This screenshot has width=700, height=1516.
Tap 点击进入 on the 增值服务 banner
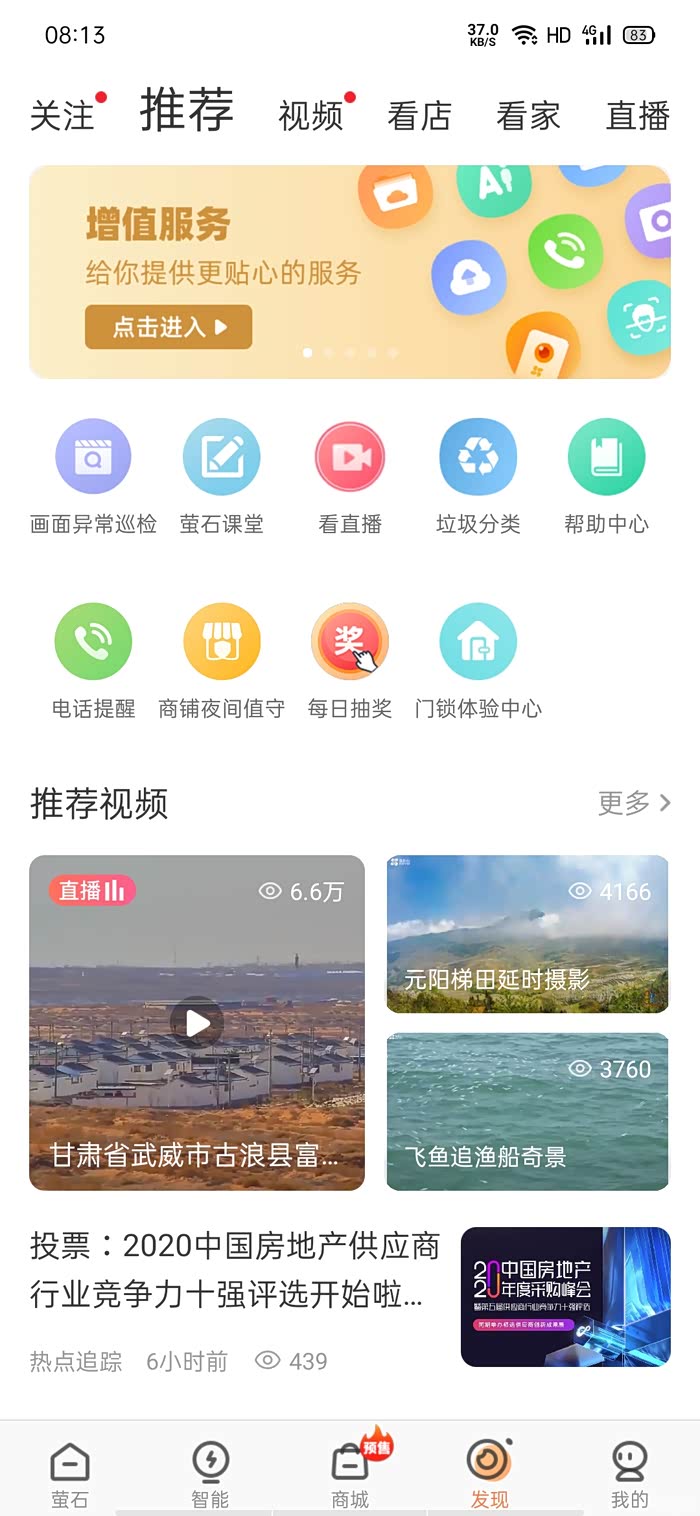[x=168, y=327]
